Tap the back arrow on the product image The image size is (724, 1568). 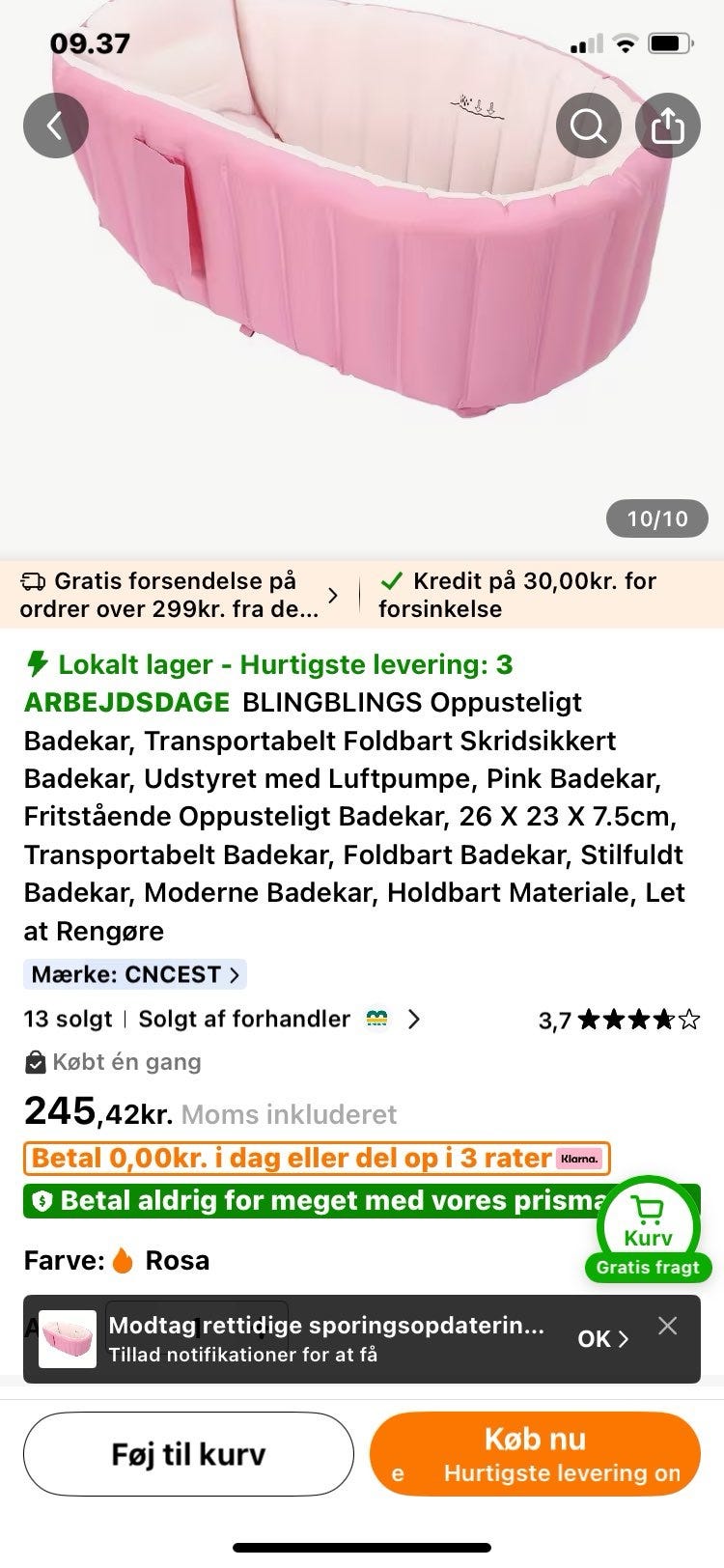coord(55,125)
